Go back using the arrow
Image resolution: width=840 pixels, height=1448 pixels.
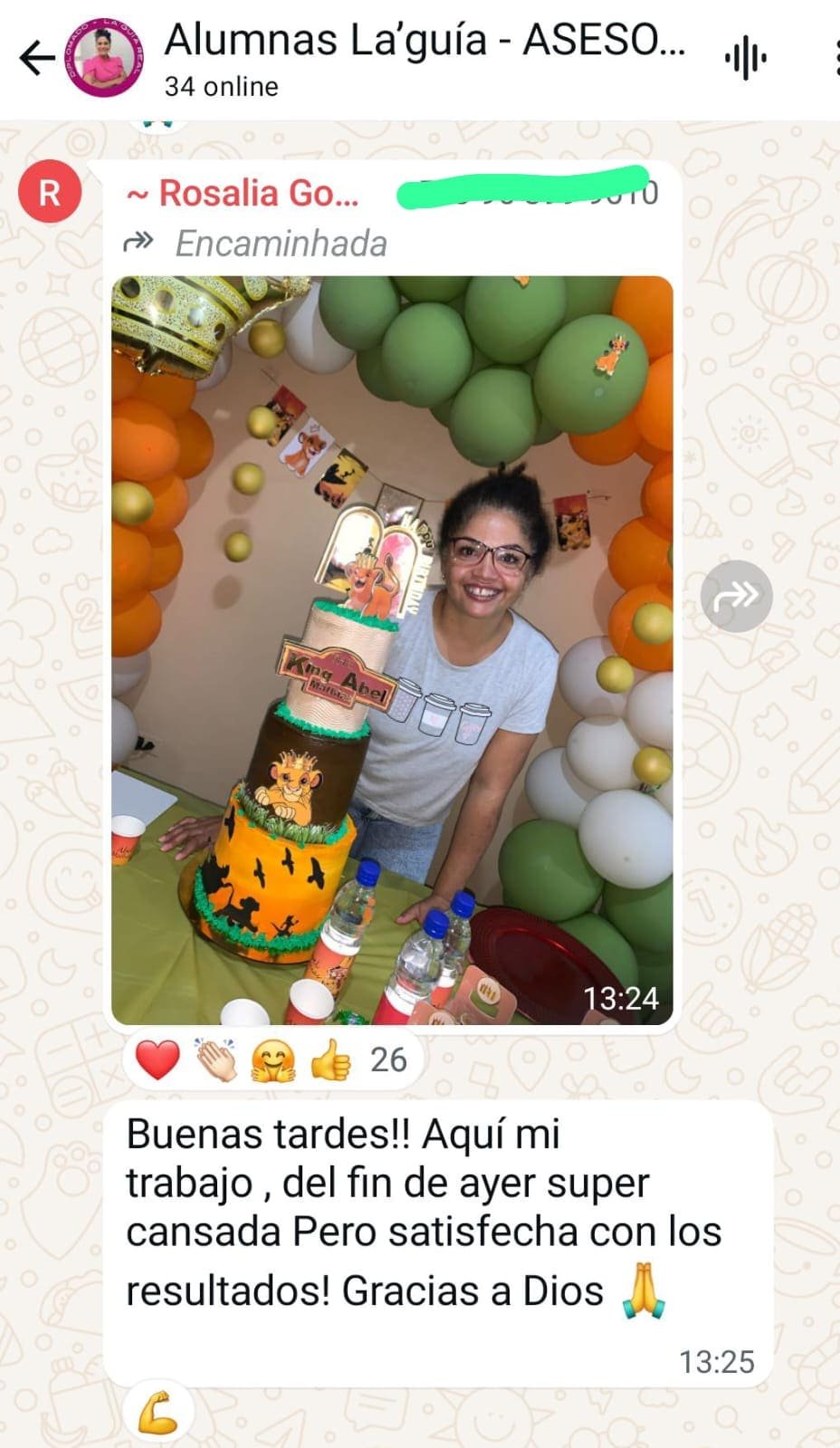(37, 59)
